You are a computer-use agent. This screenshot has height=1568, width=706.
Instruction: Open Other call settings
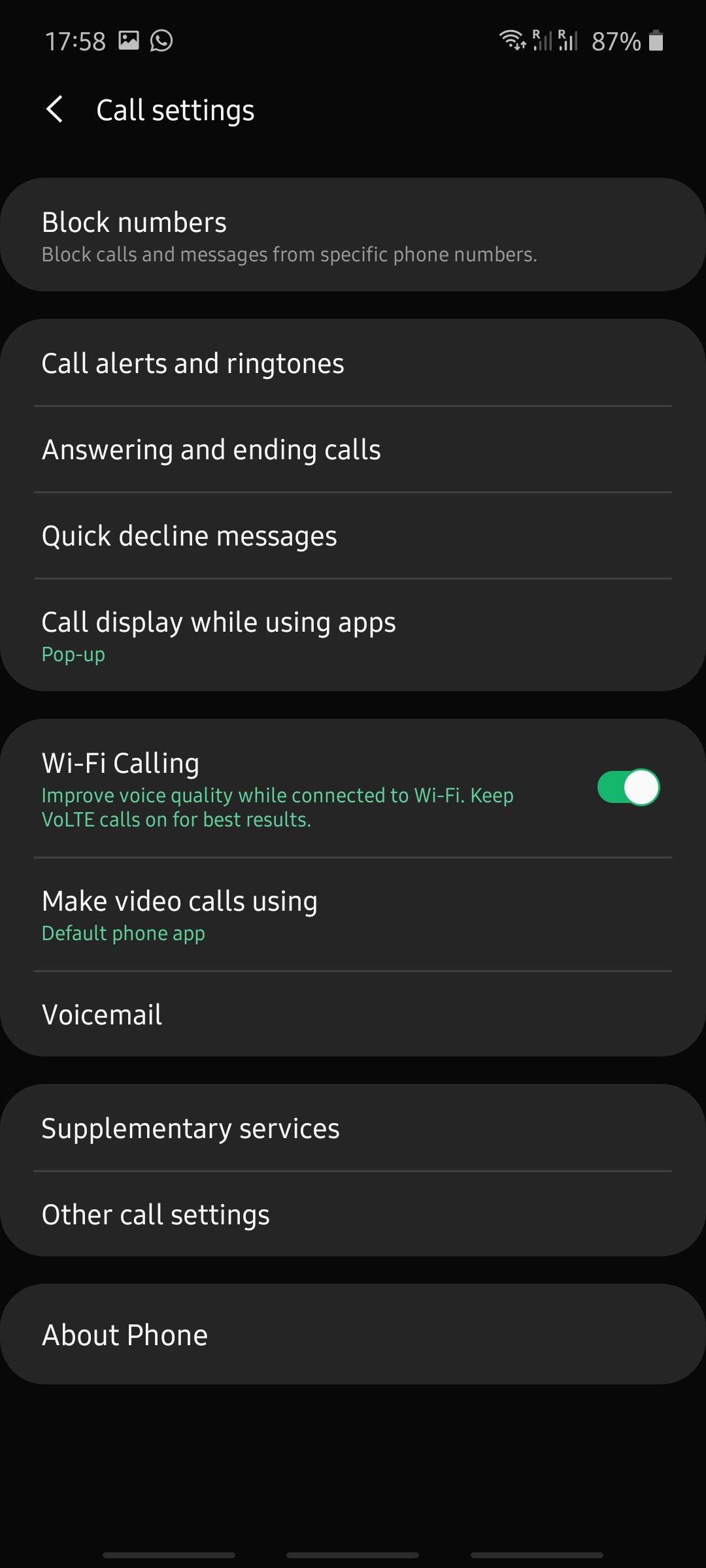coord(353,1215)
